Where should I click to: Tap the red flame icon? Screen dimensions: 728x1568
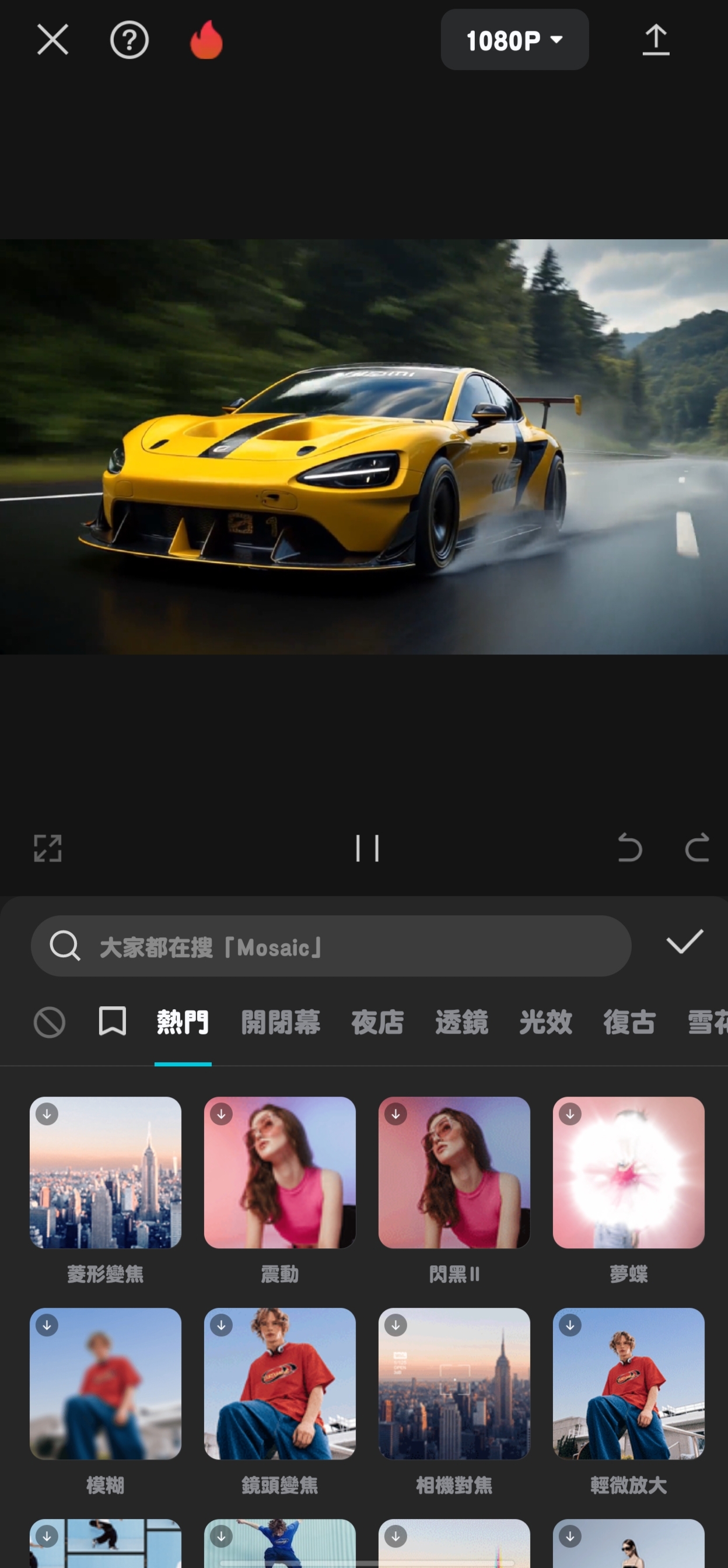[x=206, y=40]
